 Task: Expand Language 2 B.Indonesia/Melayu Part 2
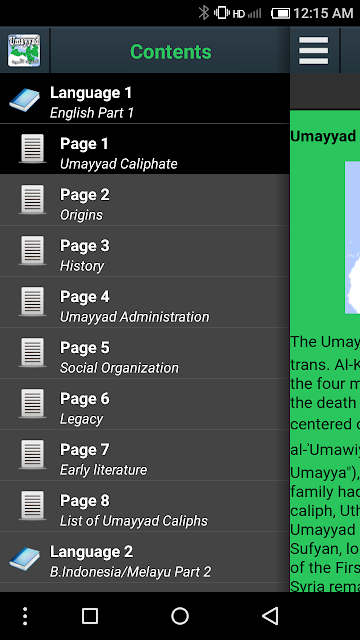click(x=144, y=557)
